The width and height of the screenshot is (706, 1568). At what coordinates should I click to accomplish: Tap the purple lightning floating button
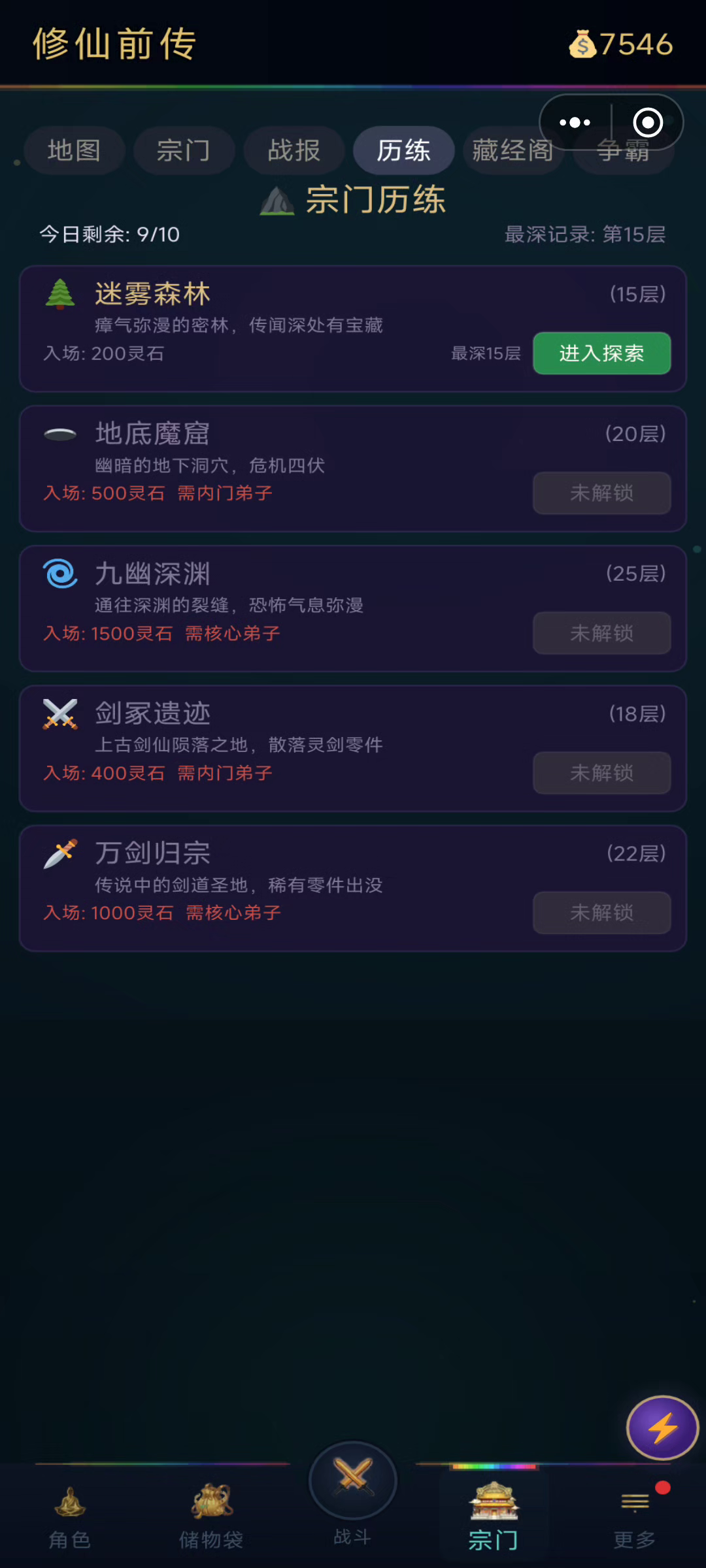662,1428
